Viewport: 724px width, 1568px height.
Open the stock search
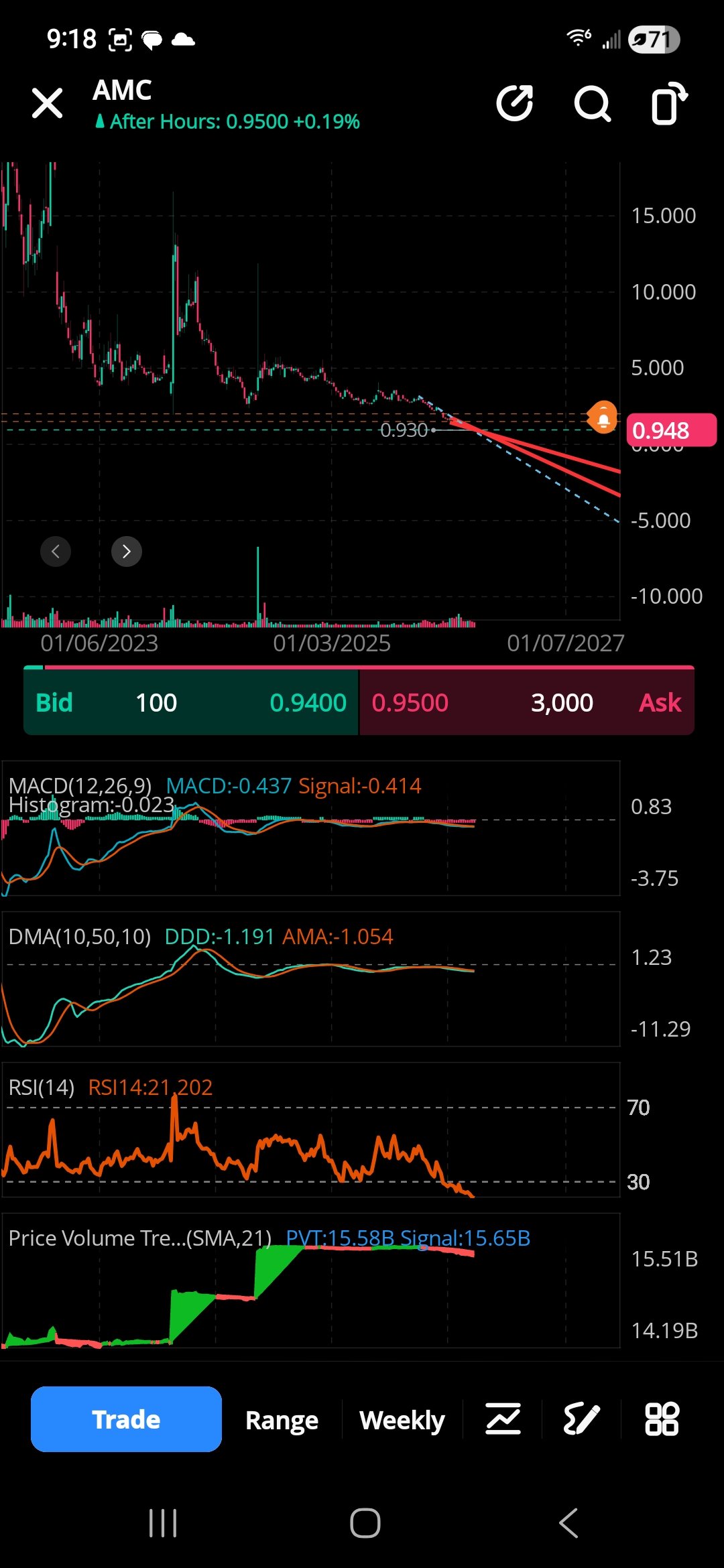pyautogui.click(x=593, y=104)
